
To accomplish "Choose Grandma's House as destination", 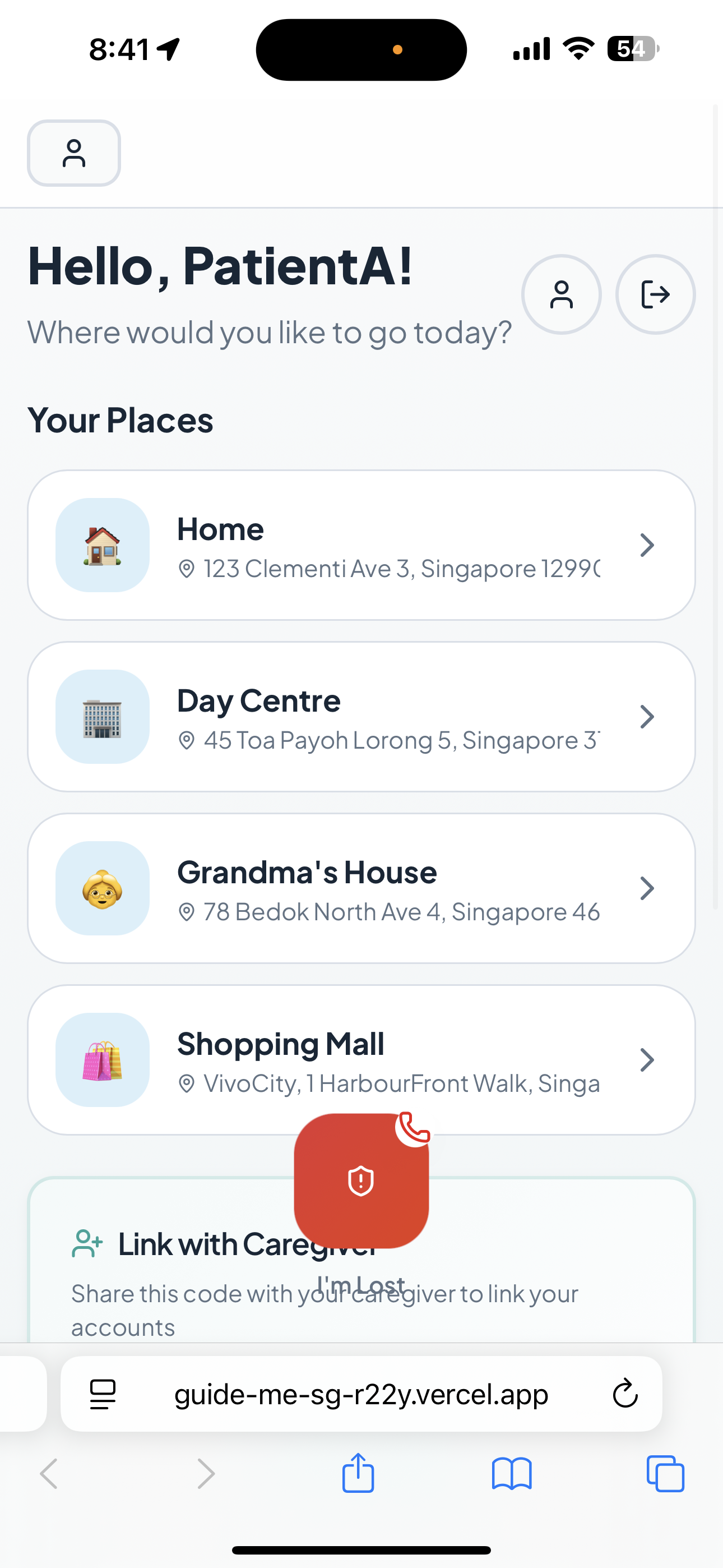I will click(x=361, y=888).
